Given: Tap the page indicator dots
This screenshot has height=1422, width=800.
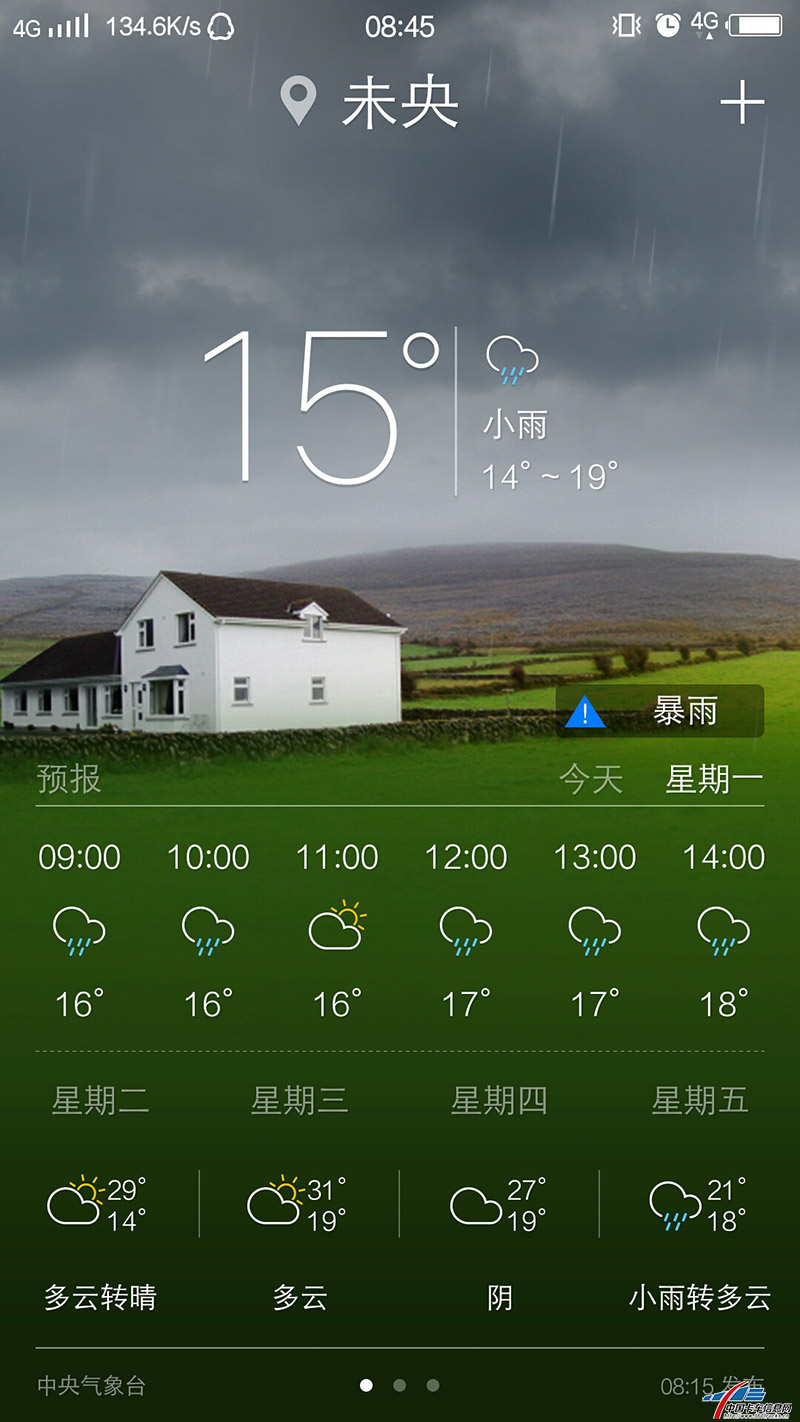Looking at the screenshot, I should [x=399, y=1385].
